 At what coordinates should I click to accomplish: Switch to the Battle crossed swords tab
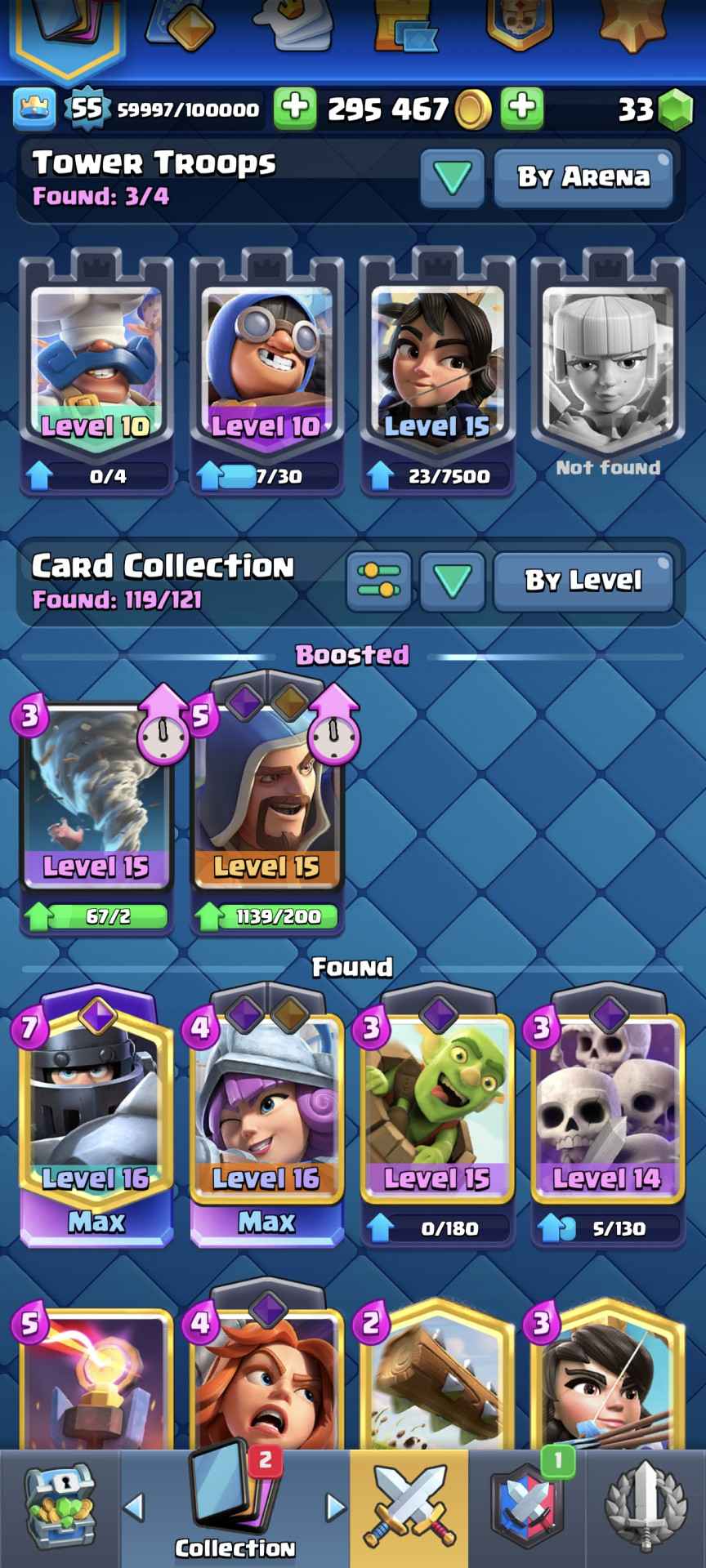(409, 1507)
